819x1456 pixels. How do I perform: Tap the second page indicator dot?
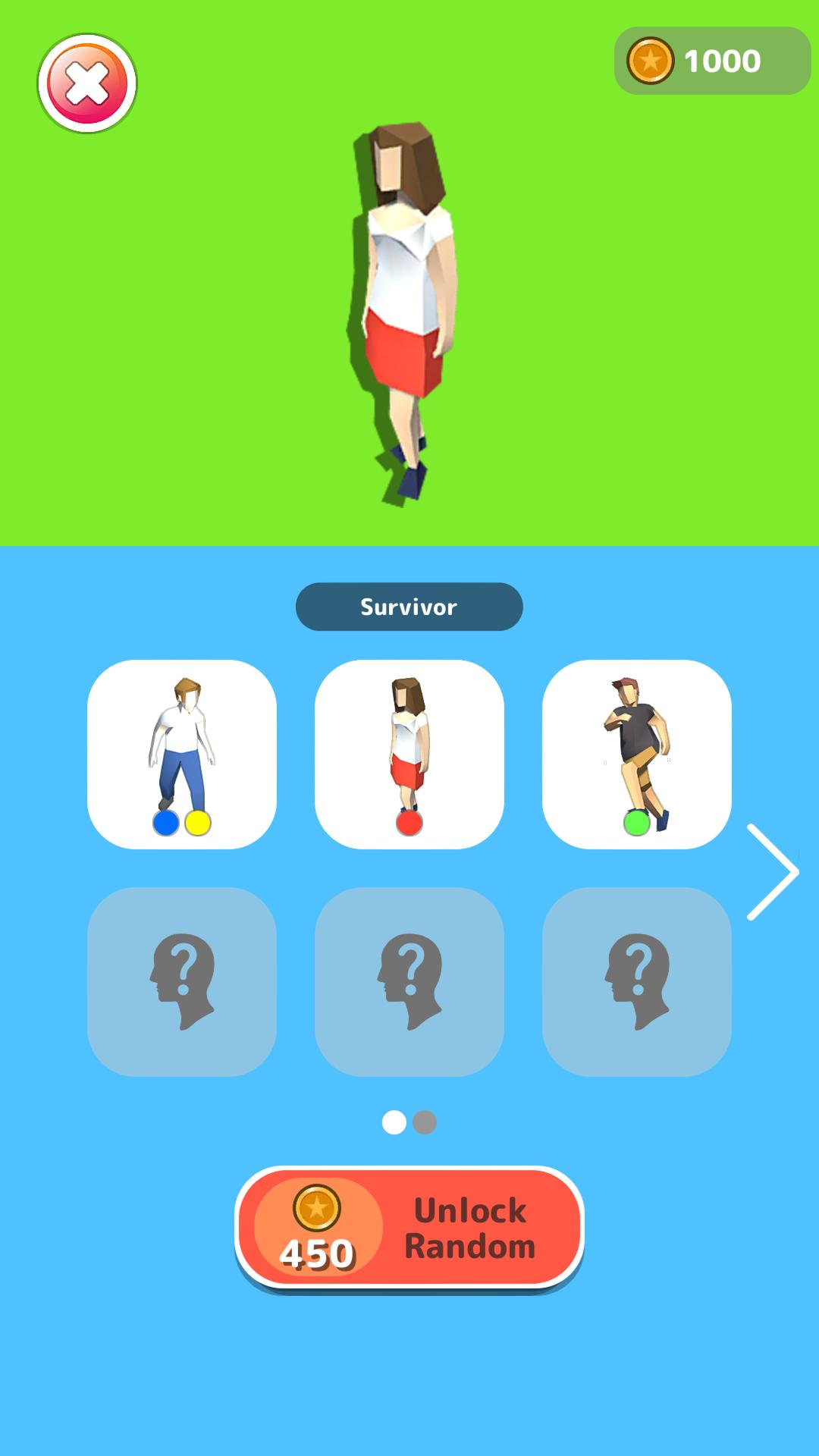(x=425, y=1122)
